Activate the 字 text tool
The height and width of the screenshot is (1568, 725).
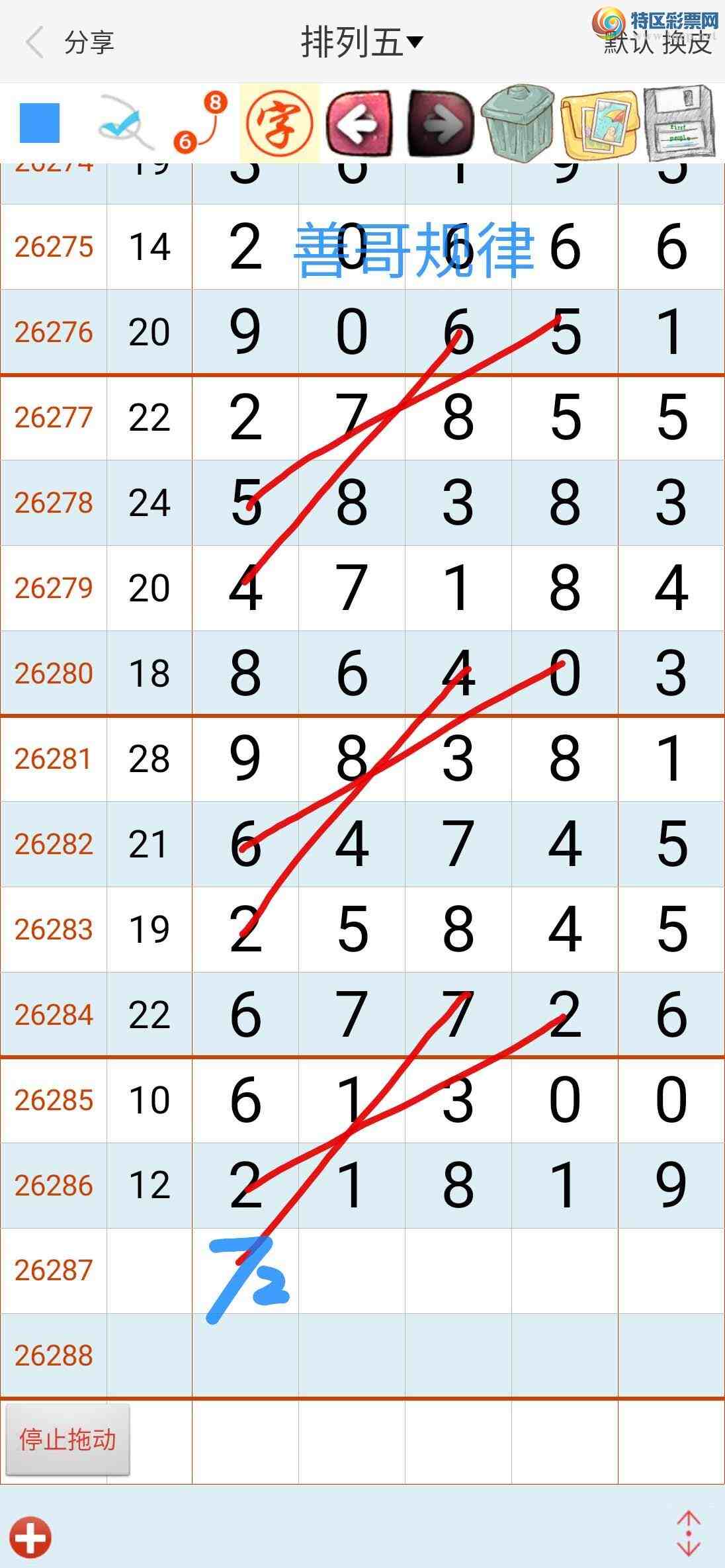pyautogui.click(x=279, y=123)
